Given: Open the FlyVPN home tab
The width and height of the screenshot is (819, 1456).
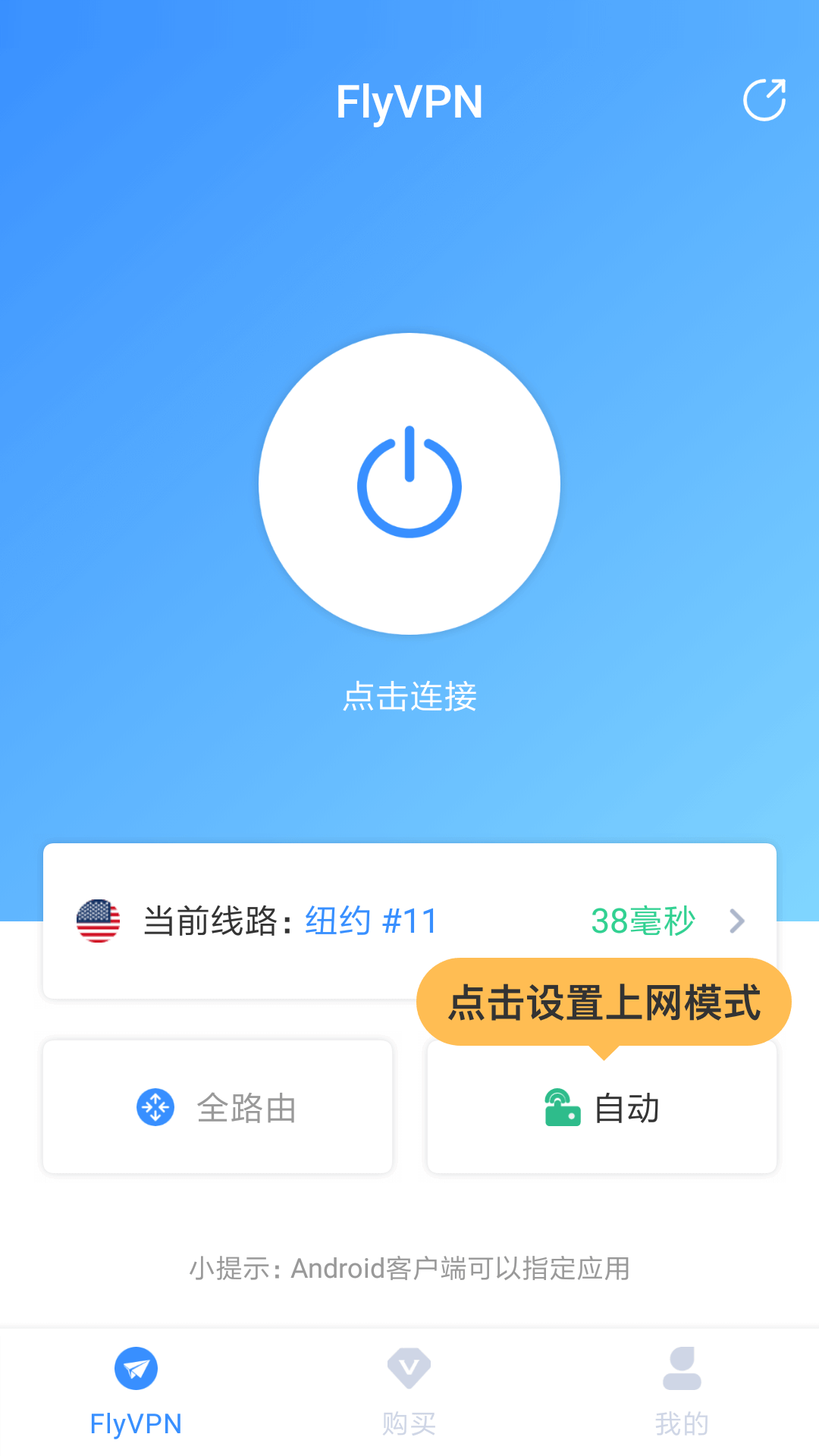Looking at the screenshot, I should (x=136, y=1391).
